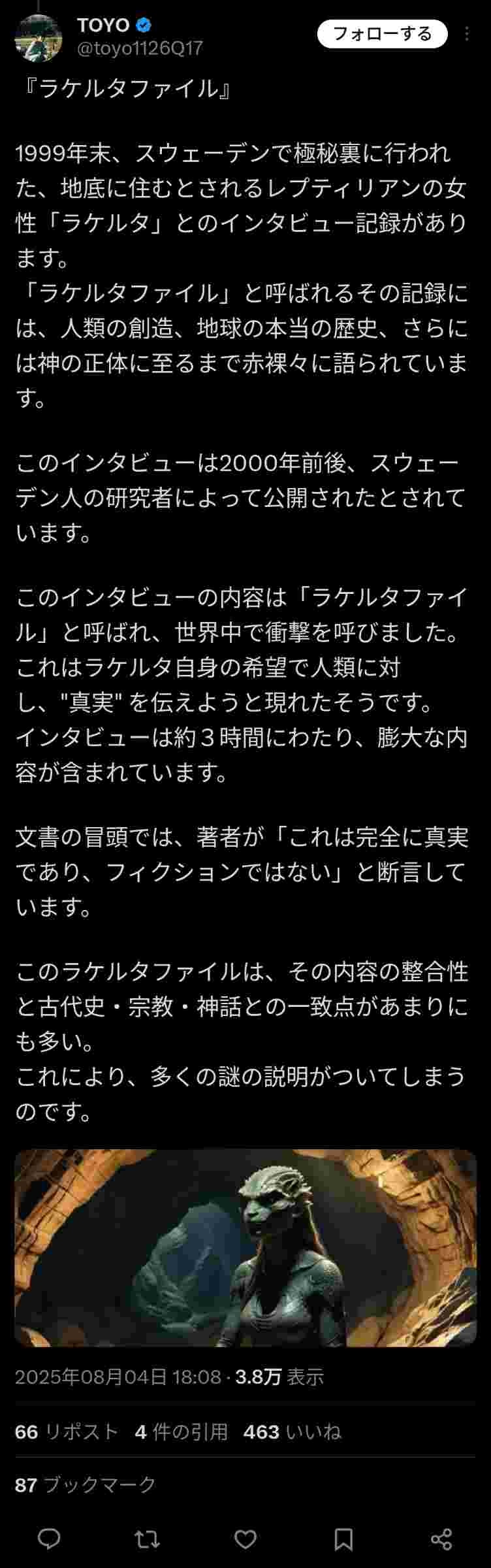The image size is (491, 1568).
Task: Open the post overflow menu
Action: point(466,34)
